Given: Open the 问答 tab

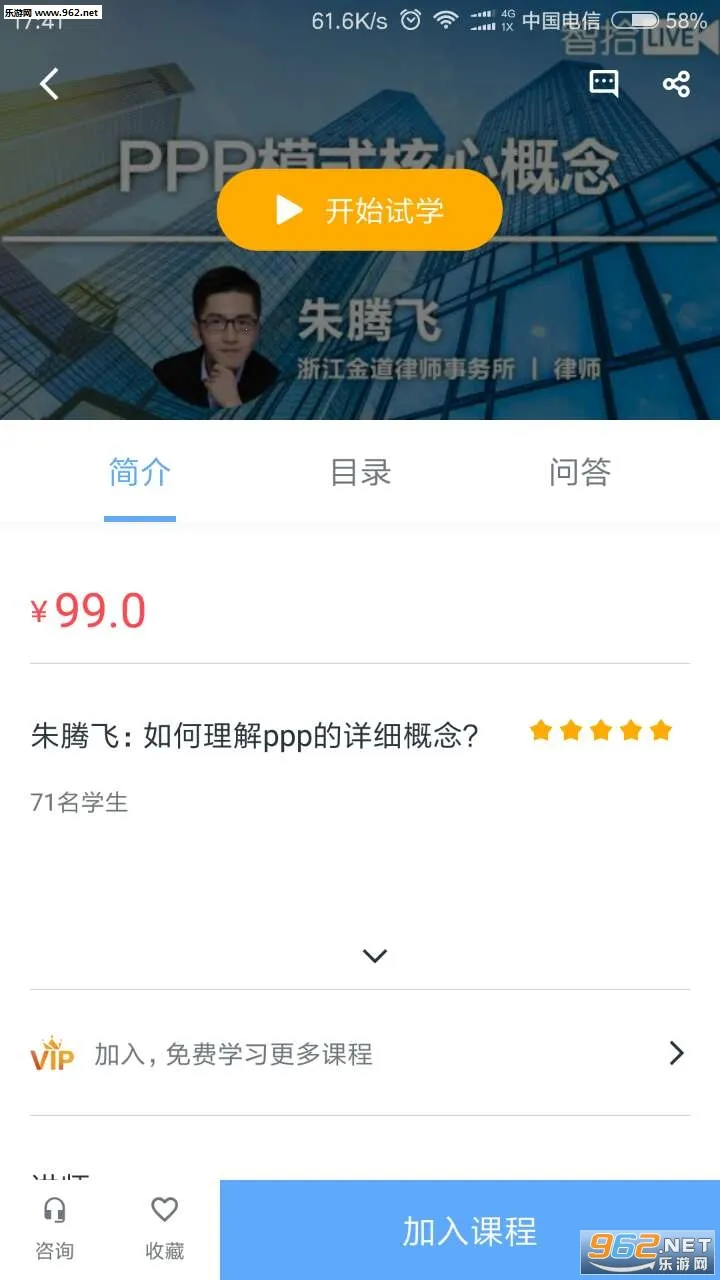Looking at the screenshot, I should pos(578,472).
